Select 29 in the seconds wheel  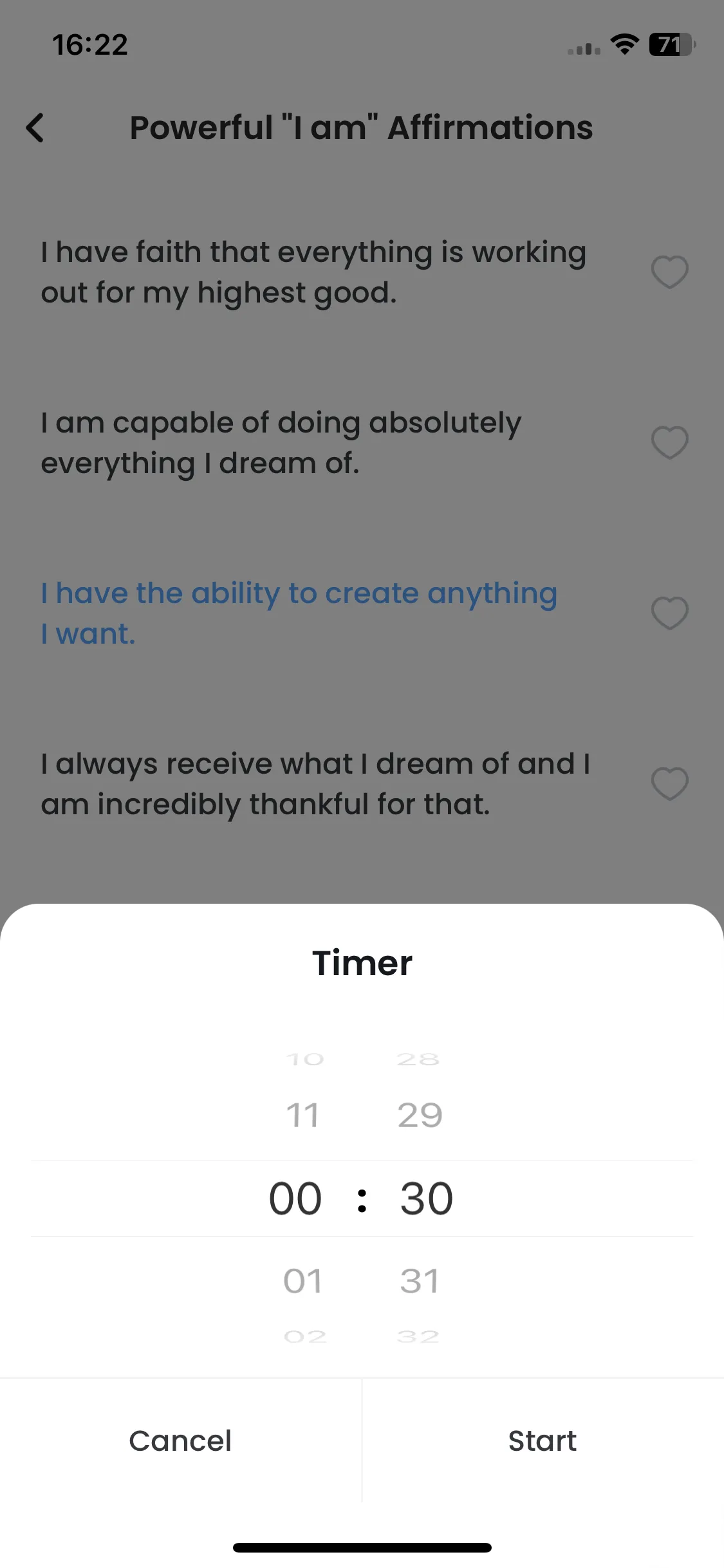pos(420,1115)
